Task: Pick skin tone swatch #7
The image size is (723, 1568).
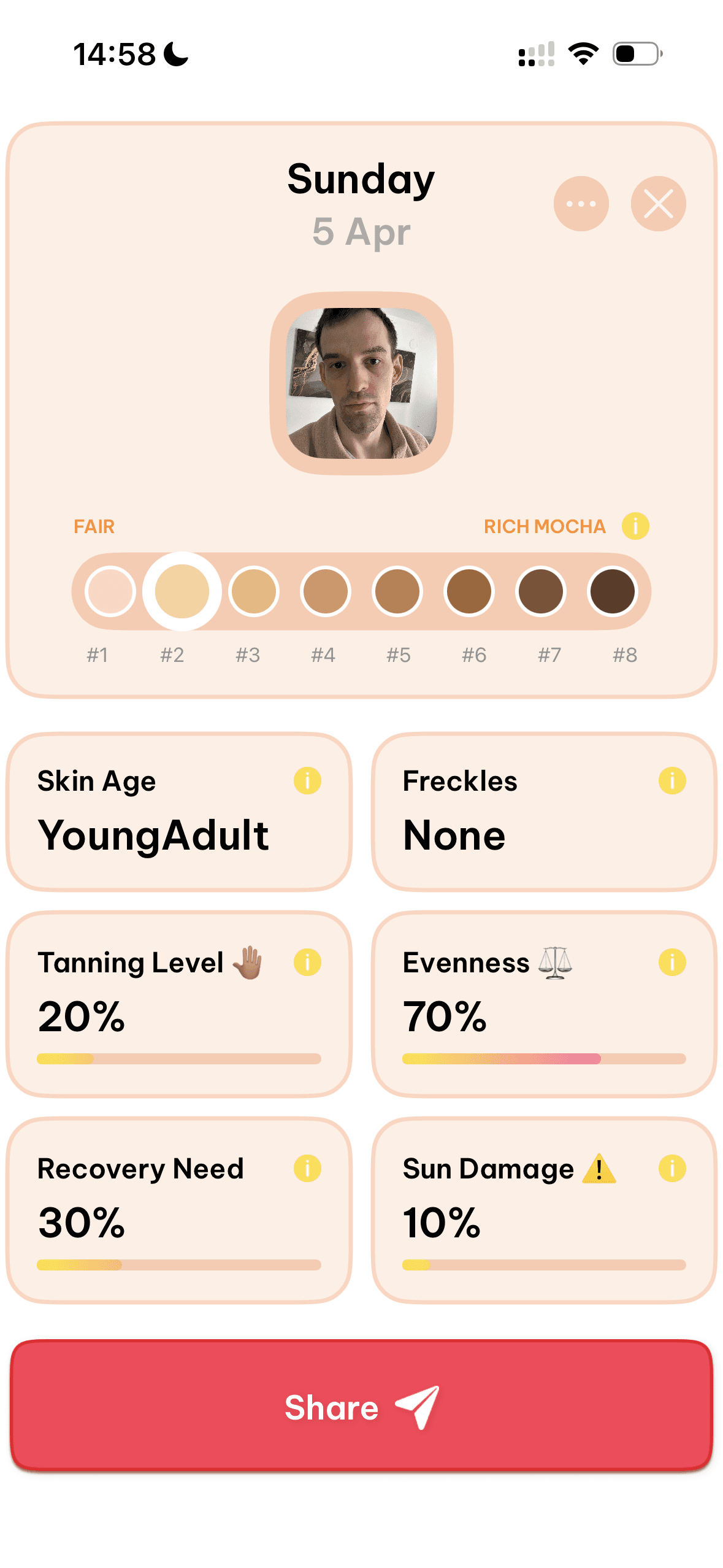Action: pos(541,591)
